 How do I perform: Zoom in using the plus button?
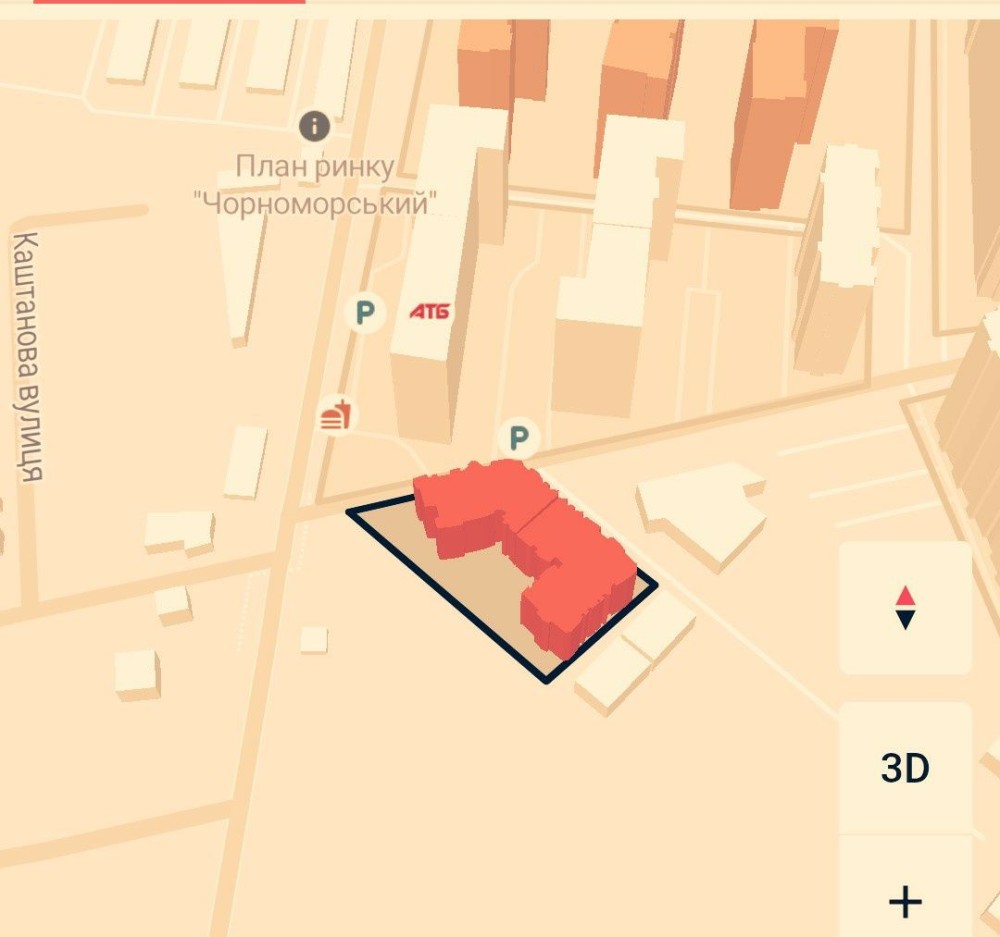coord(905,901)
